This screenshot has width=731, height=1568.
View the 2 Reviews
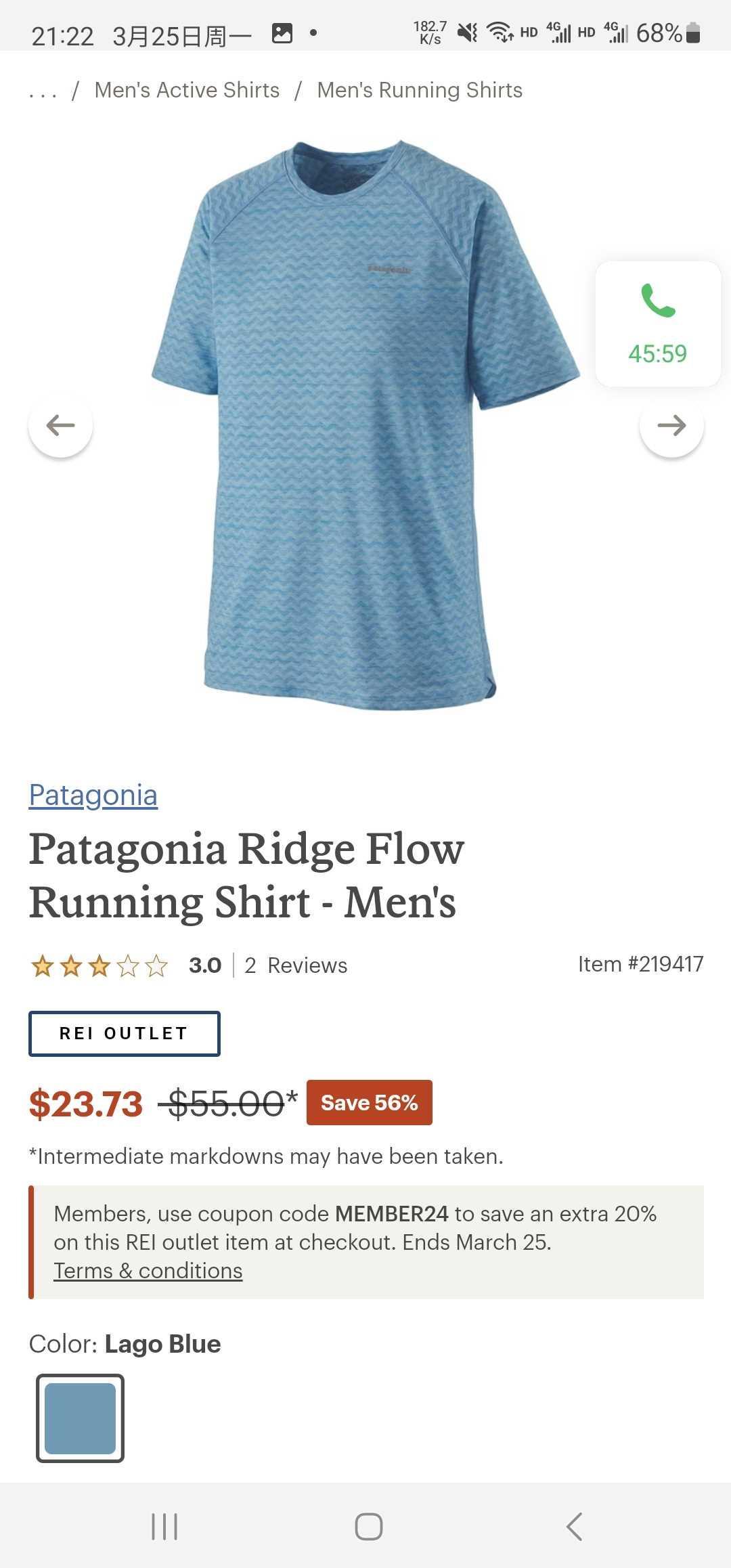pyautogui.click(x=296, y=965)
